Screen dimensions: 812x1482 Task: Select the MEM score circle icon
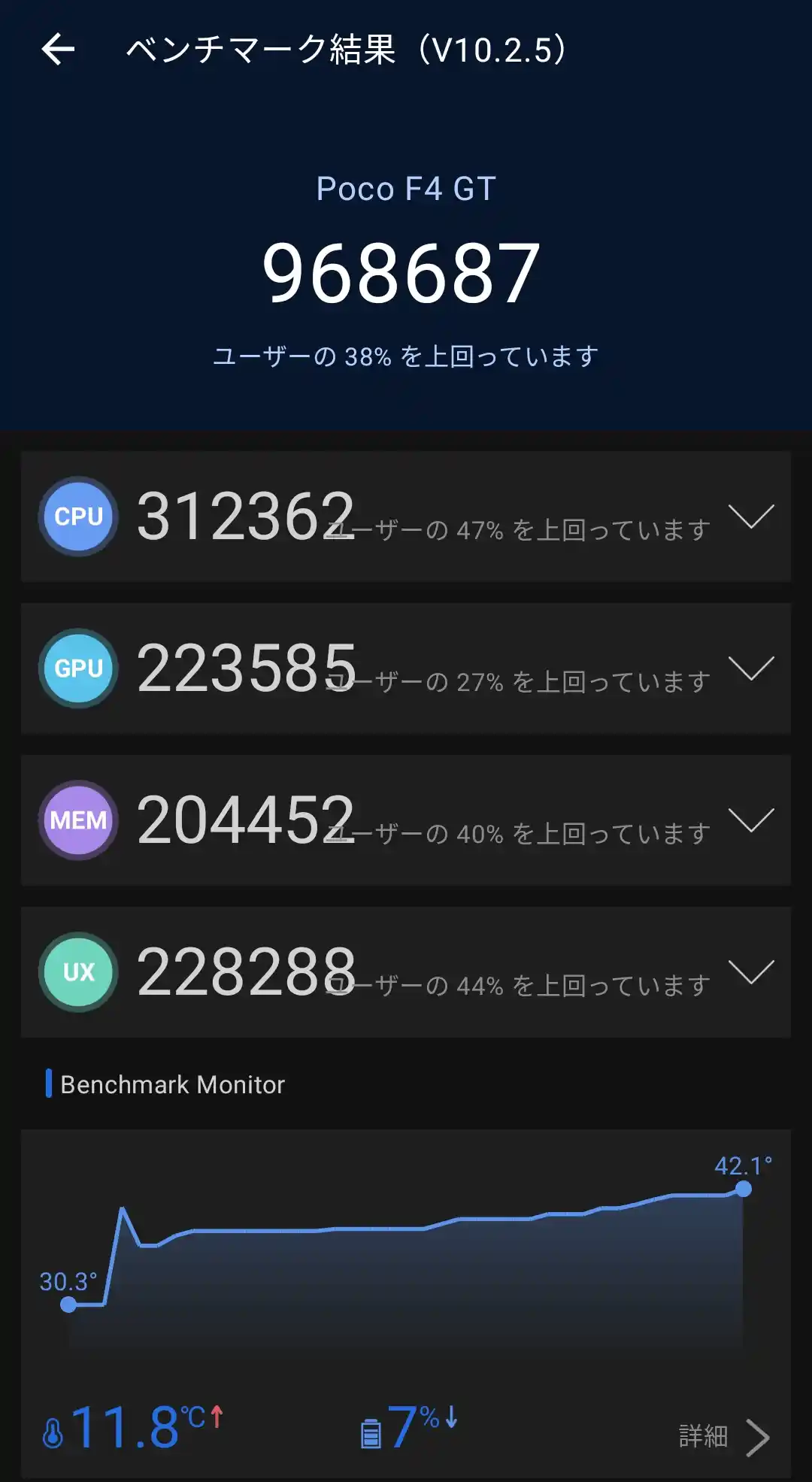77,820
